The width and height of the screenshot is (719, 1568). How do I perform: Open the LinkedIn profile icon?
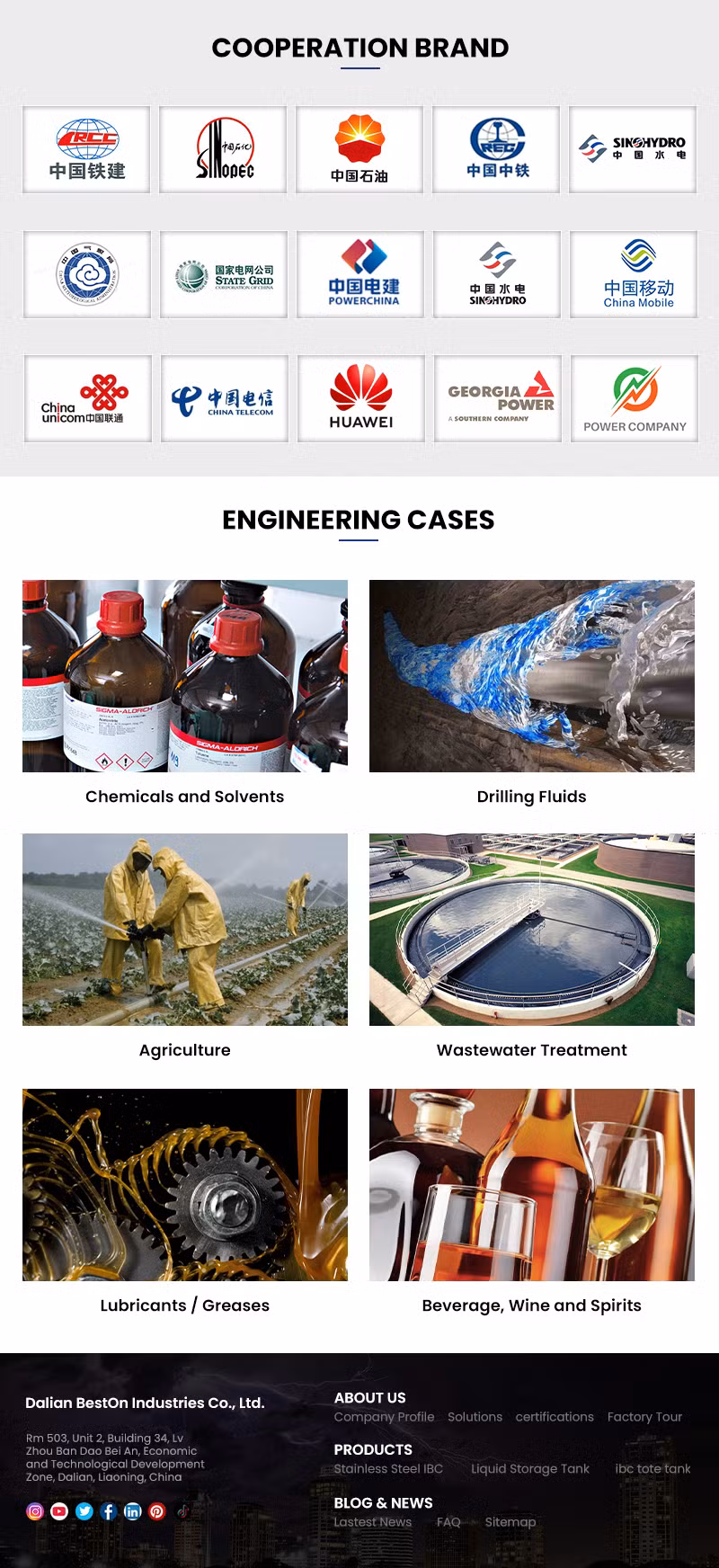click(x=132, y=1511)
